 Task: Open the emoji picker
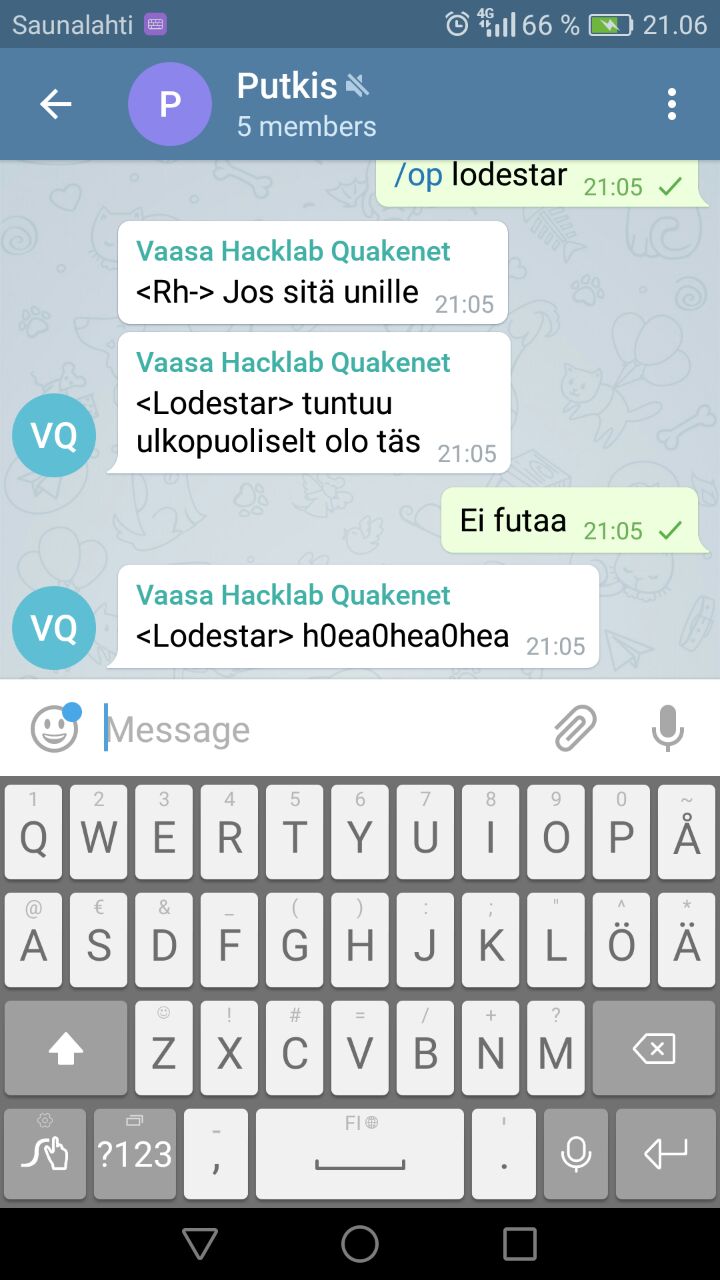point(55,728)
